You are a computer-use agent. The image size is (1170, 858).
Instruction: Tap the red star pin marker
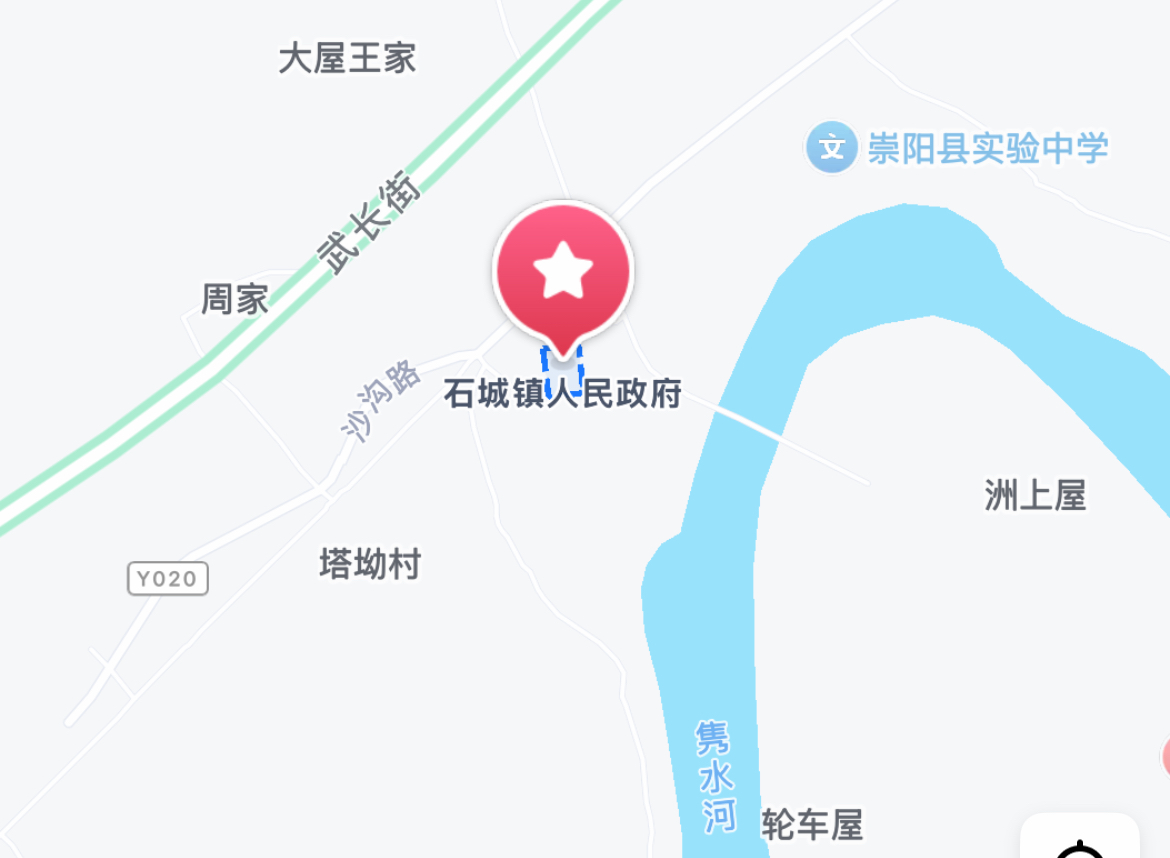(563, 272)
